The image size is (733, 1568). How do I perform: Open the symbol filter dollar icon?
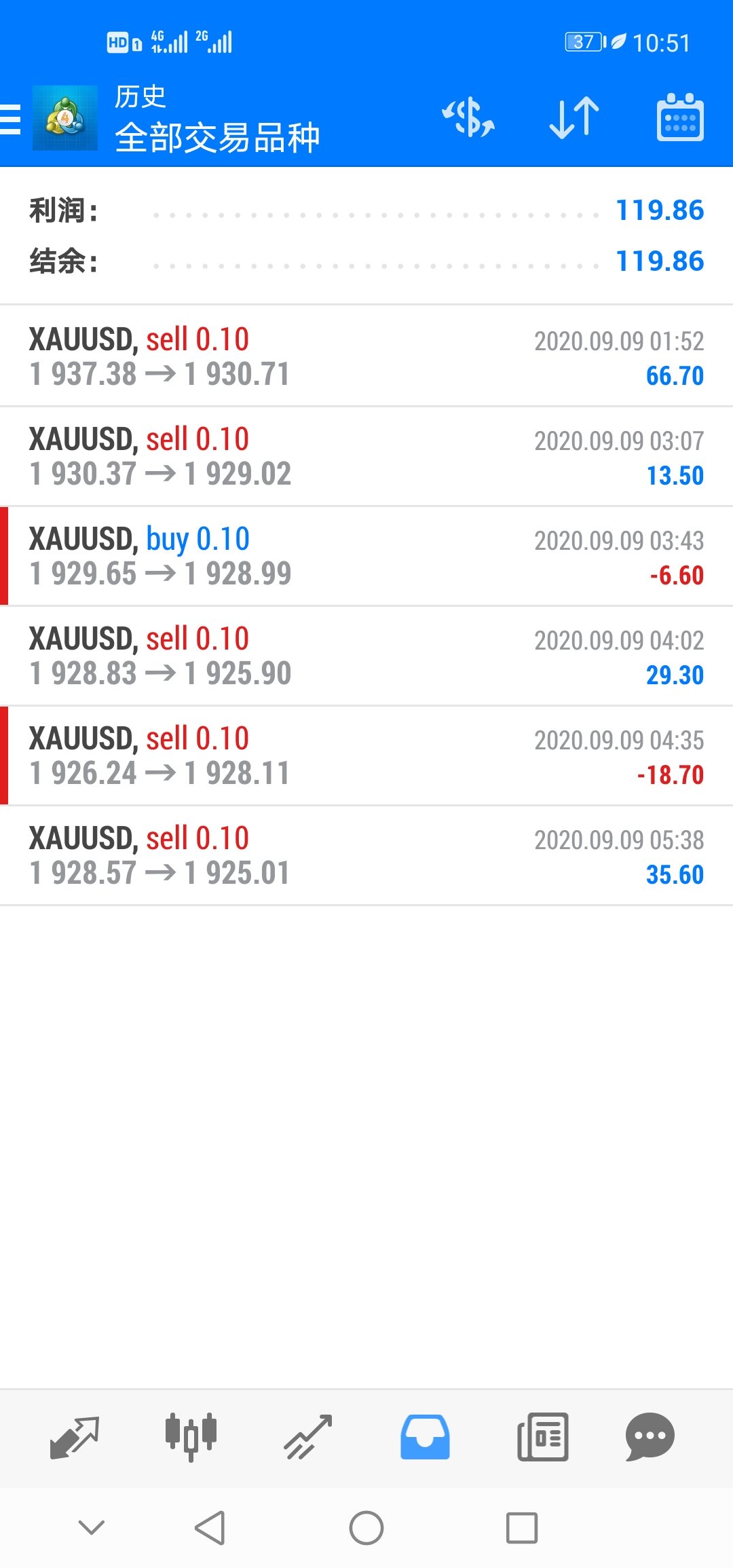468,117
